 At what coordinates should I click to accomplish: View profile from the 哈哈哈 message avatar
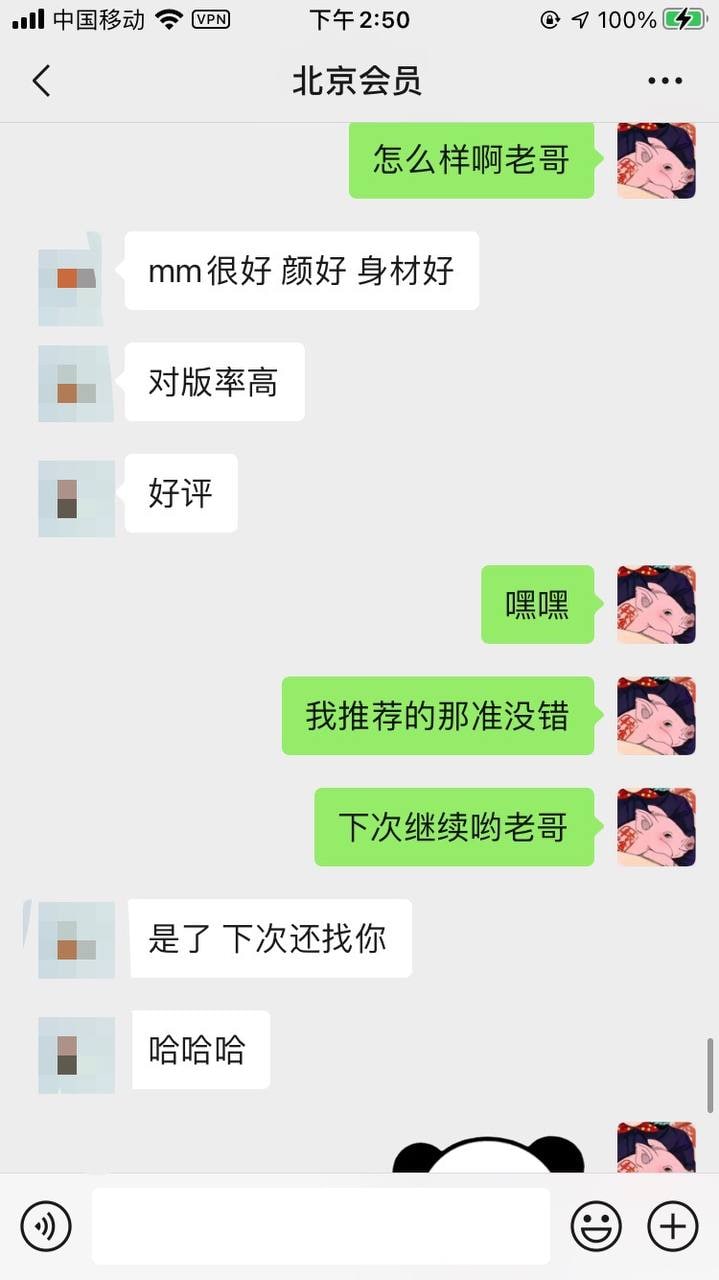pyautogui.click(x=76, y=1055)
